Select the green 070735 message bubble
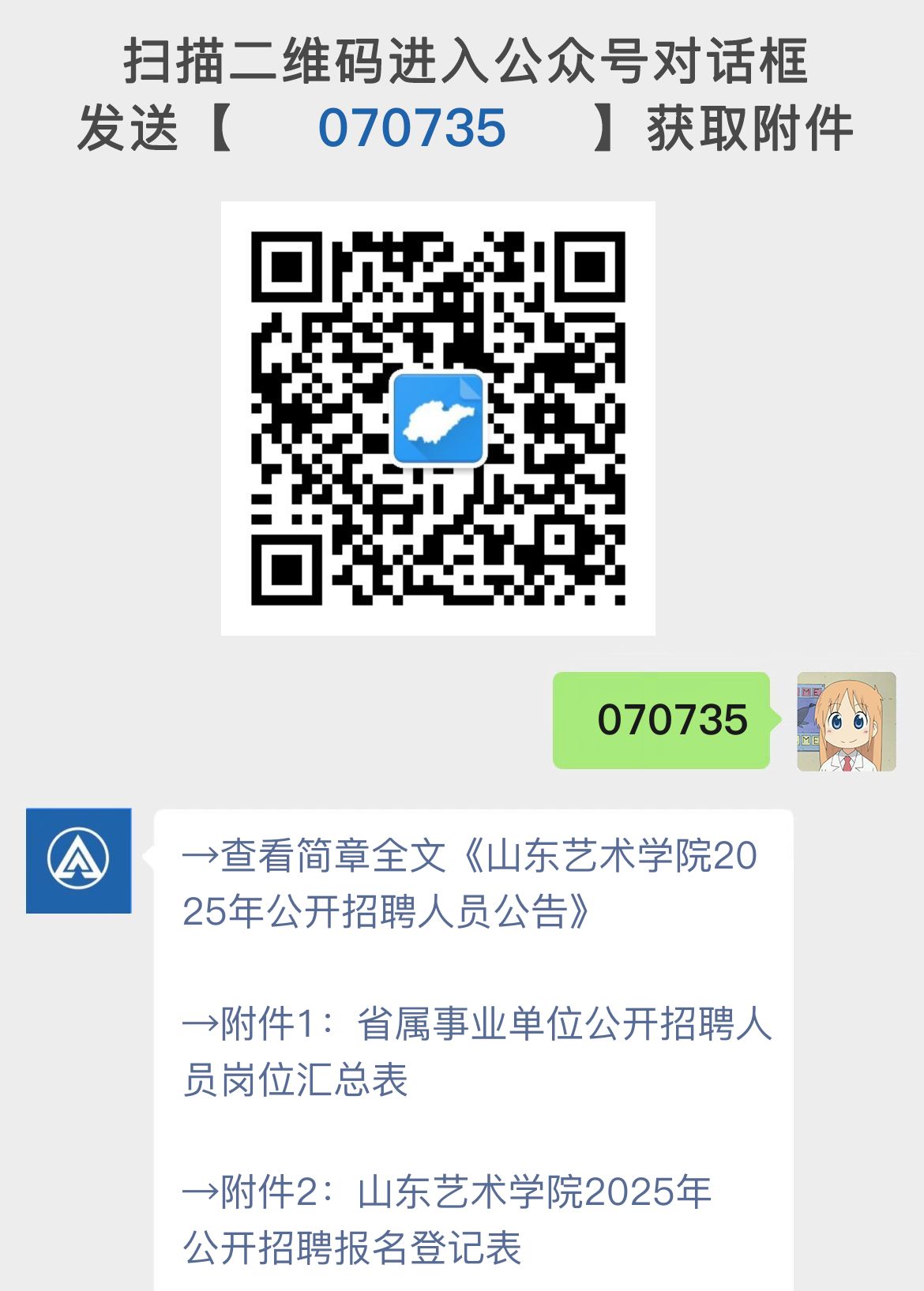This screenshot has height=1291, width=924. pos(662,720)
